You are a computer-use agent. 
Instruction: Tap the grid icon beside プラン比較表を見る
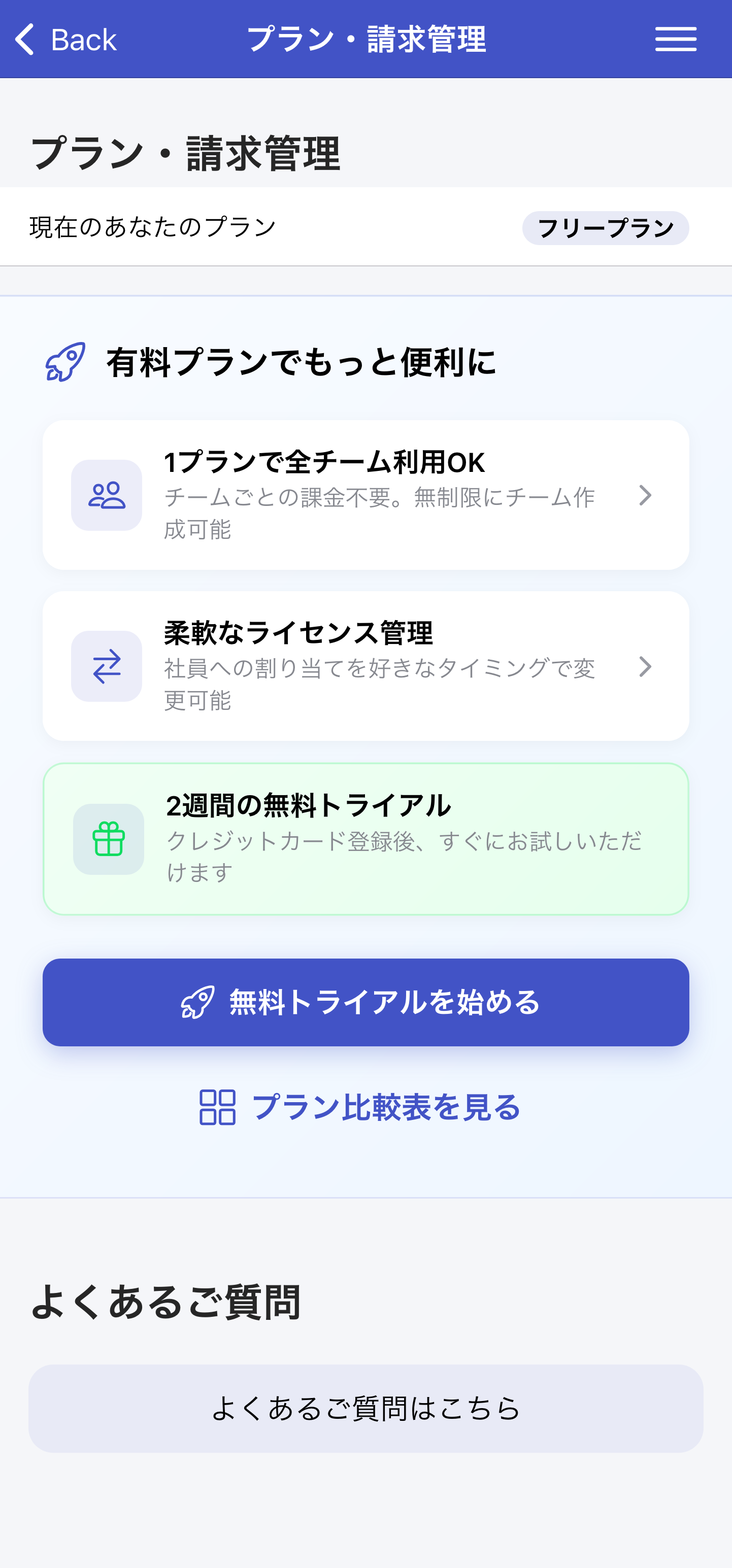(x=218, y=1108)
